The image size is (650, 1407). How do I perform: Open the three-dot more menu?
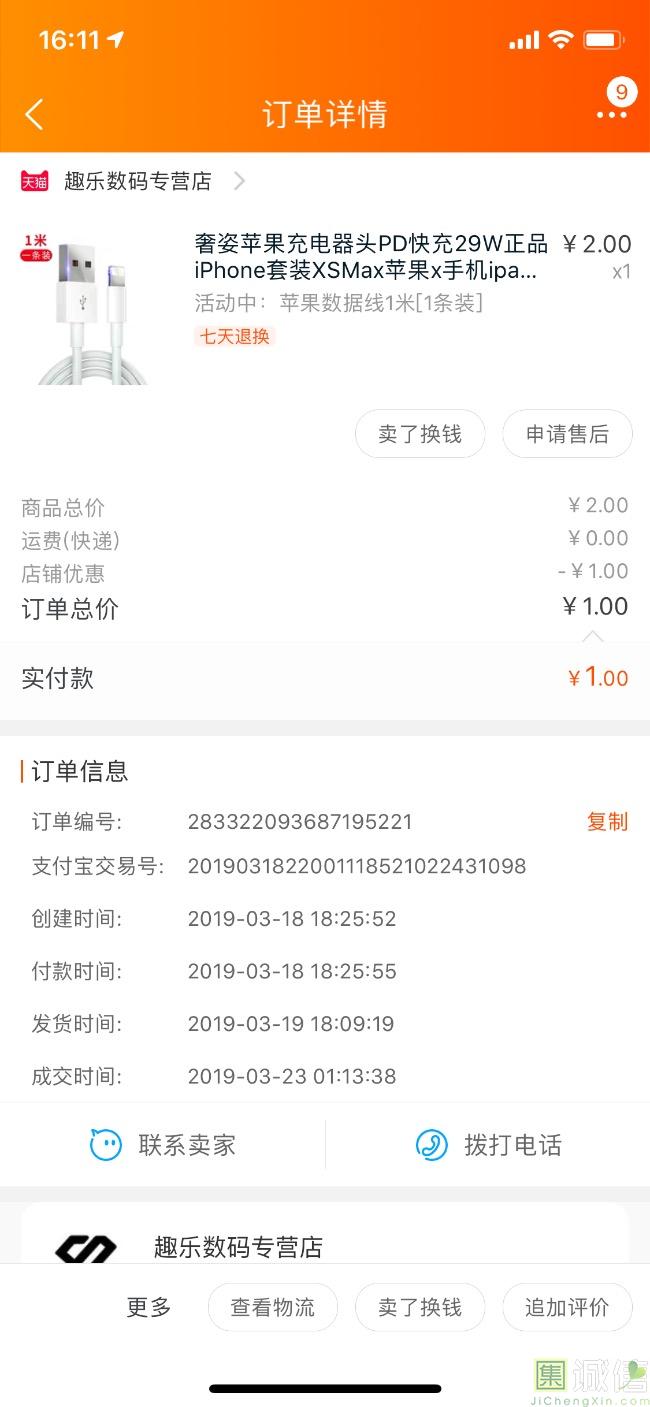pos(611,114)
